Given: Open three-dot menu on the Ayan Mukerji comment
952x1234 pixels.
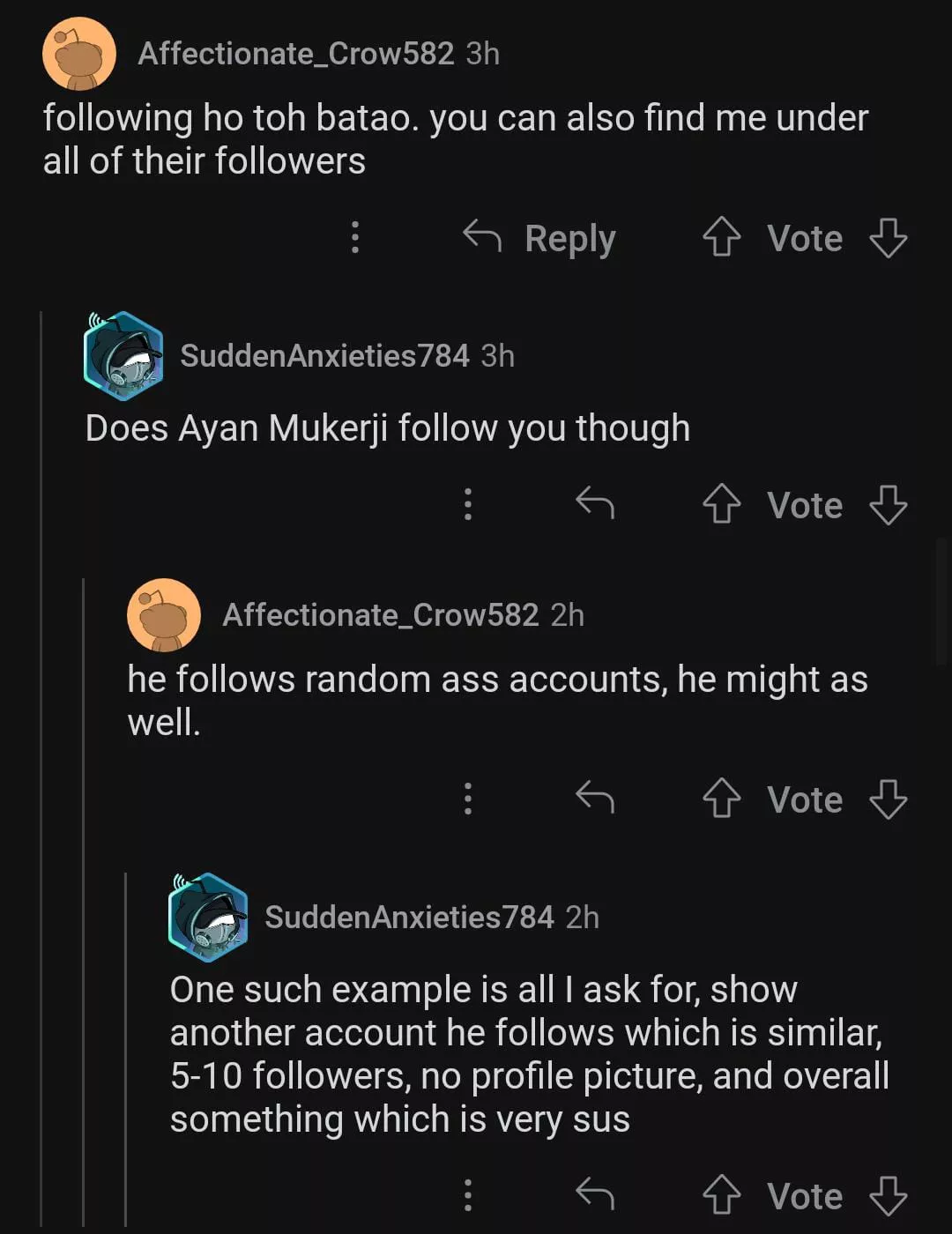Looking at the screenshot, I should click(x=468, y=504).
